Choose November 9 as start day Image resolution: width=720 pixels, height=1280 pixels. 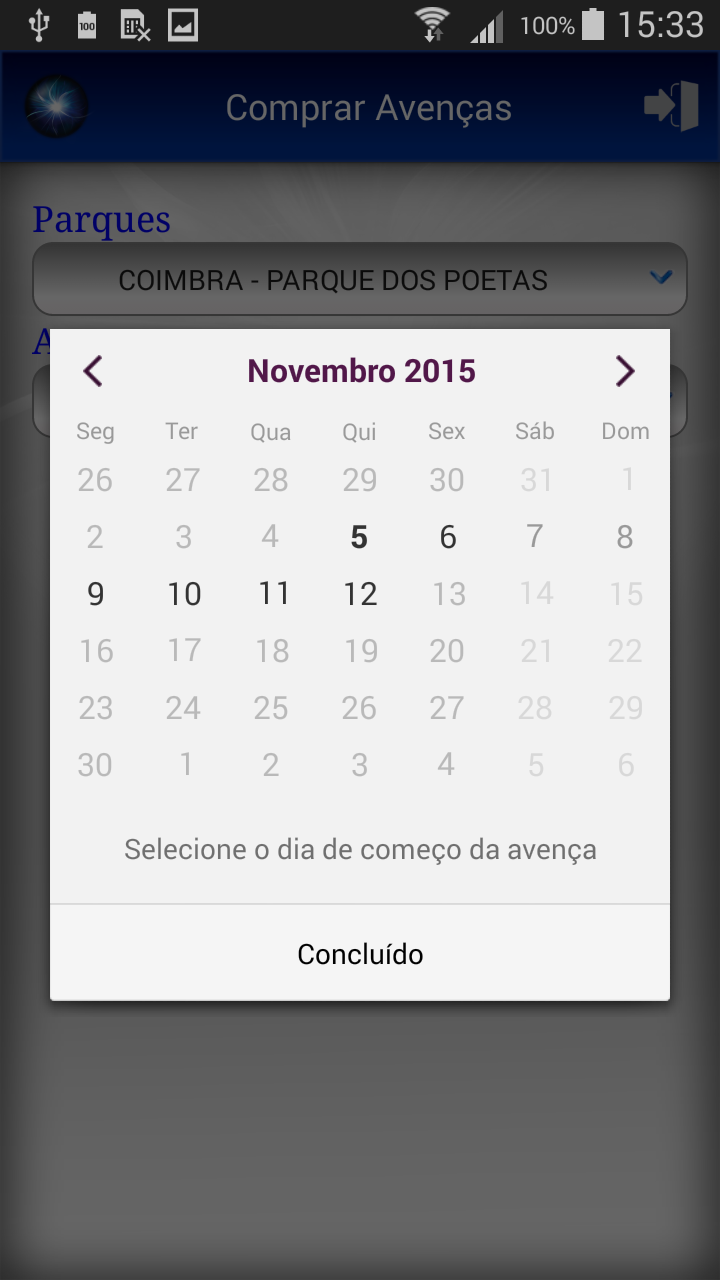[95, 594]
